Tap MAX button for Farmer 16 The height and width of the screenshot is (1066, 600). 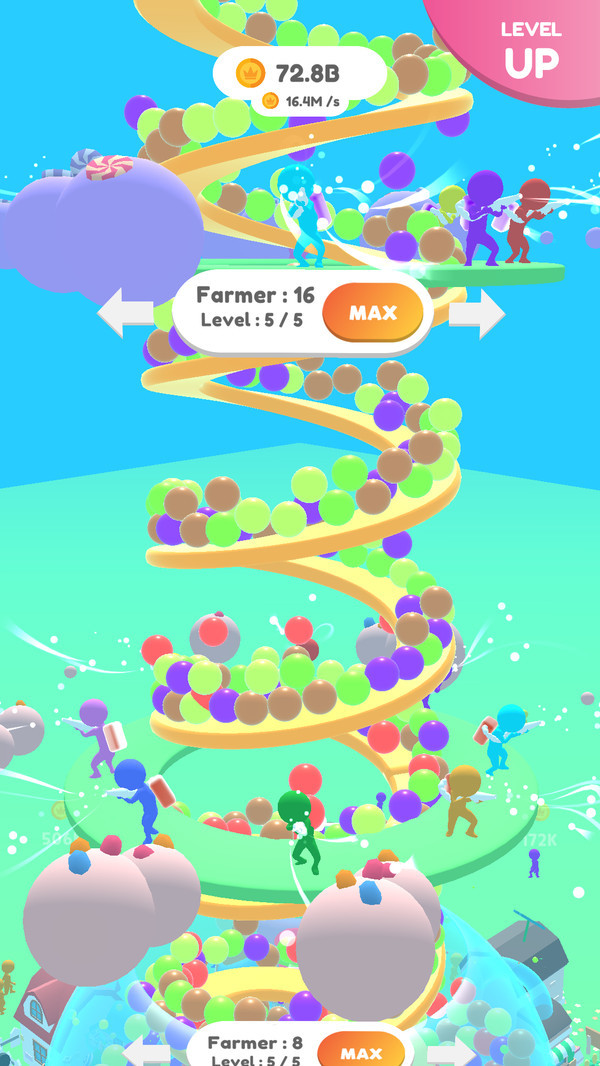tap(373, 312)
